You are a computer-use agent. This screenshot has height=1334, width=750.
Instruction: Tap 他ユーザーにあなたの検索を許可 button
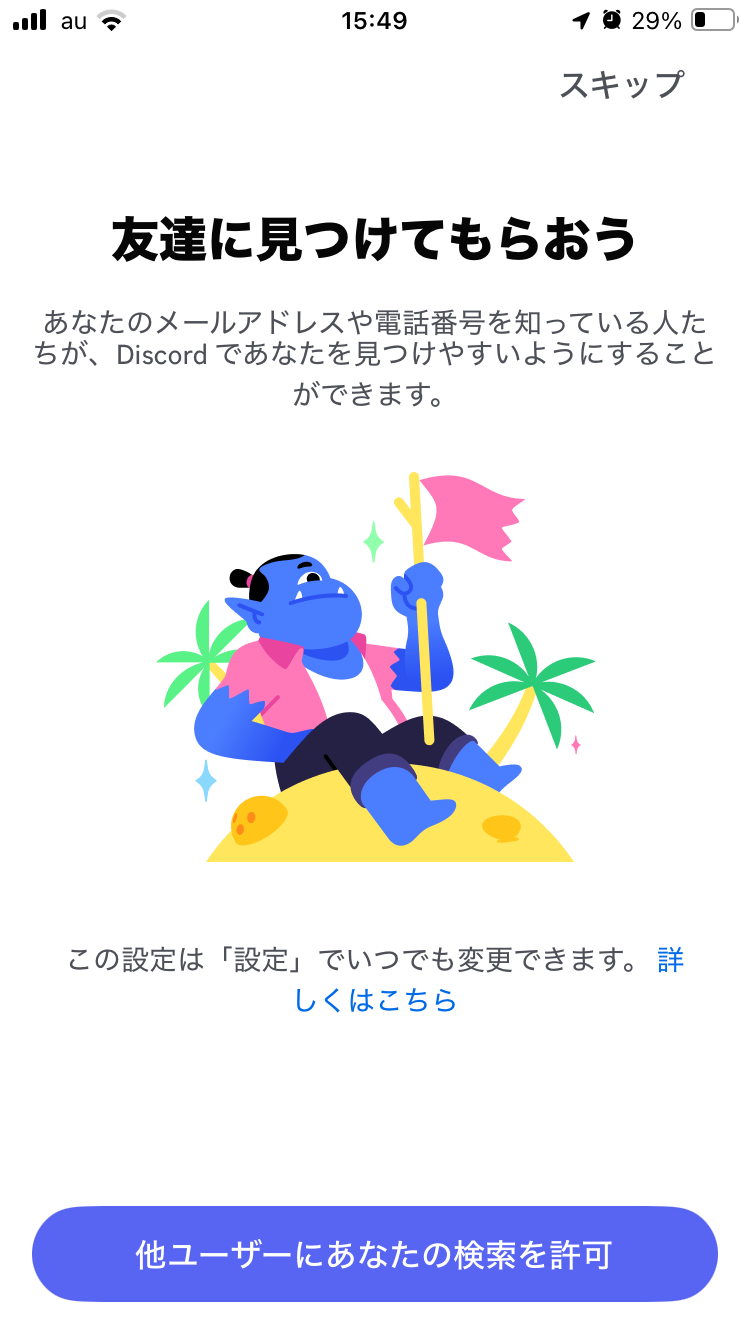click(x=375, y=1254)
